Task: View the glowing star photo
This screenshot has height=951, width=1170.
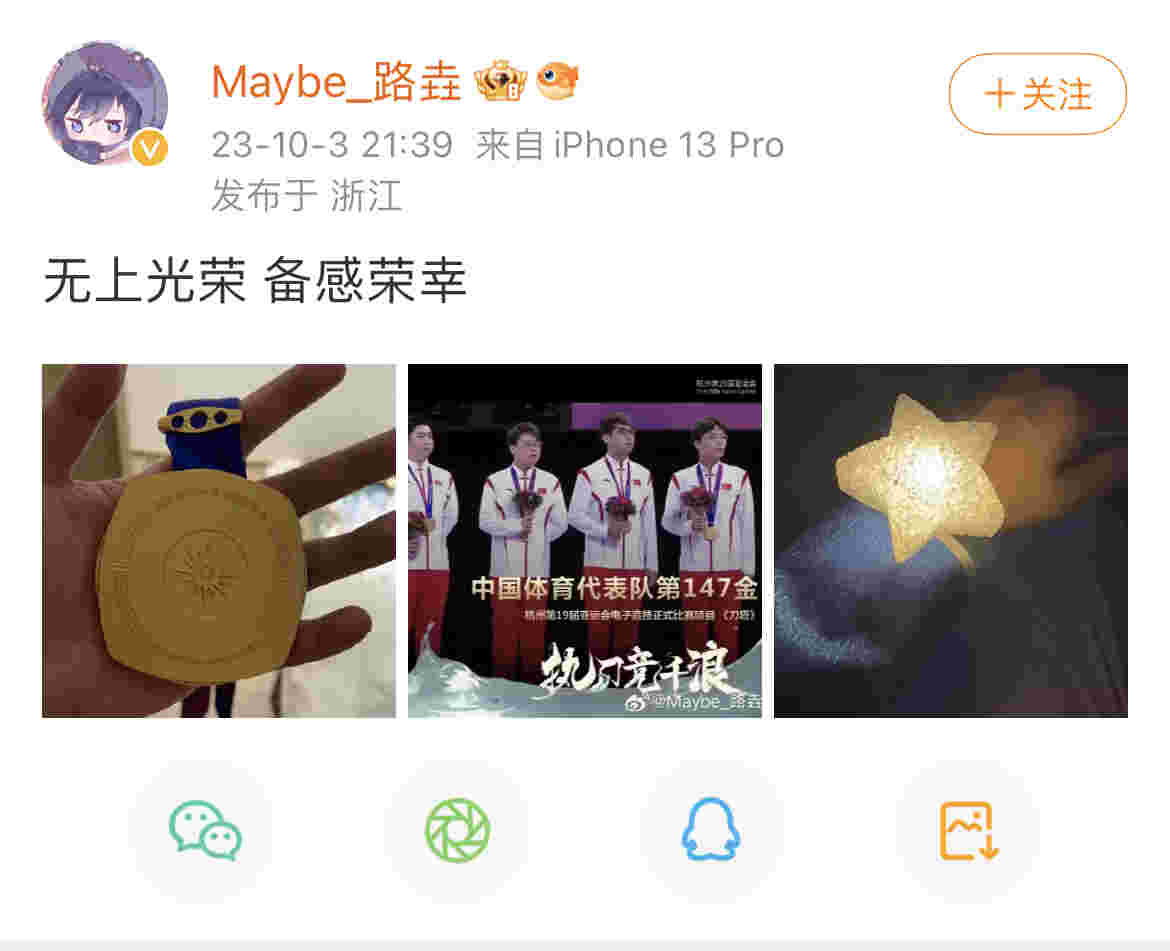Action: [x=951, y=541]
